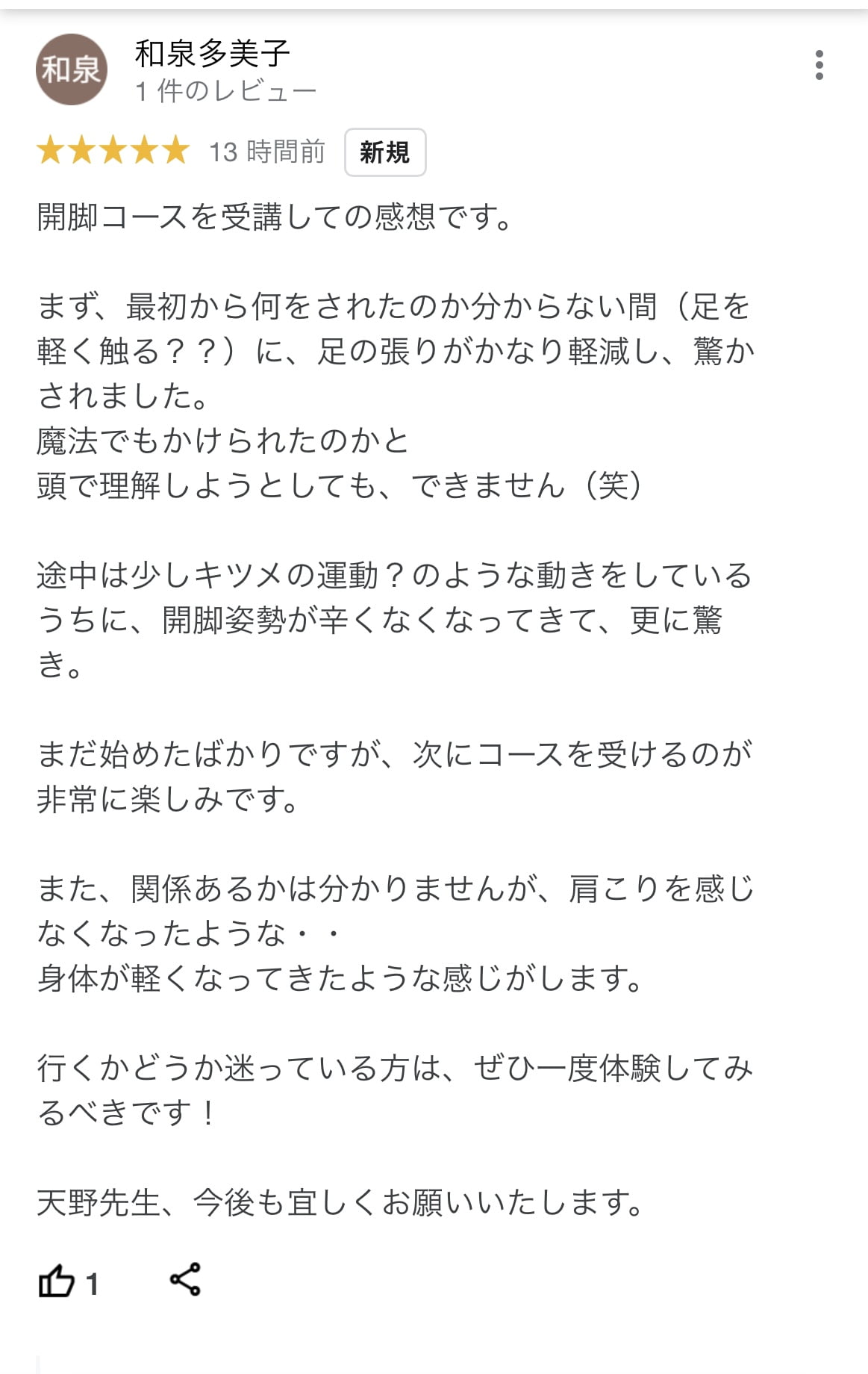Like the review with the thumbs-up icon
This screenshot has height=1374, width=868.
click(x=57, y=1281)
